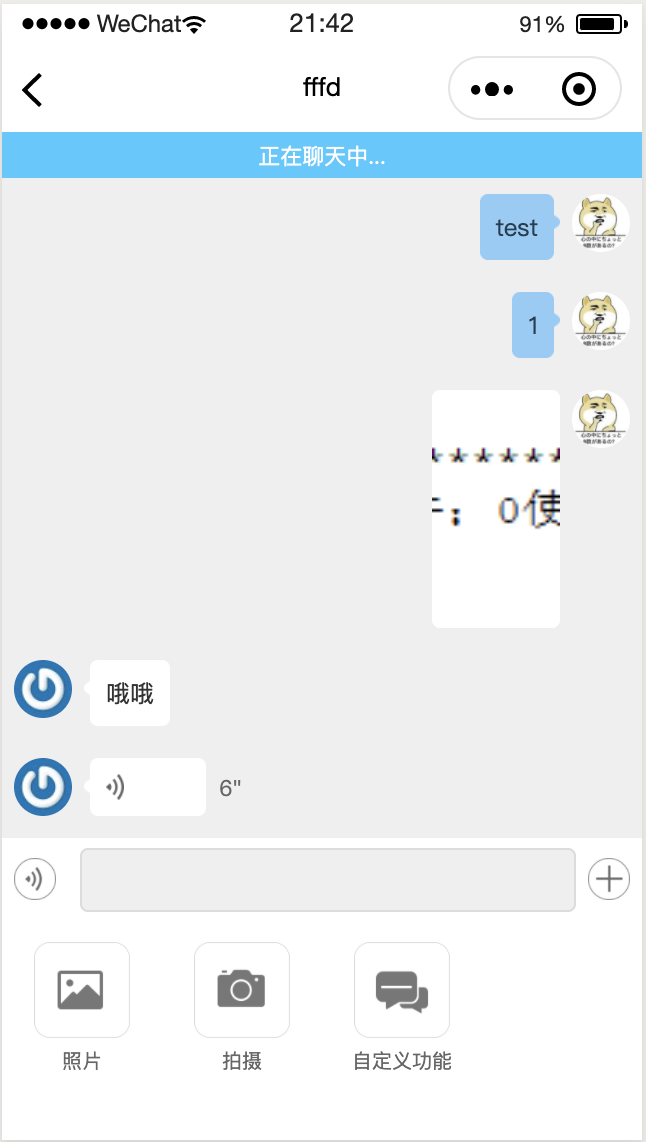Select the 自定义功能 option
The height and width of the screenshot is (1142, 646).
click(402, 990)
